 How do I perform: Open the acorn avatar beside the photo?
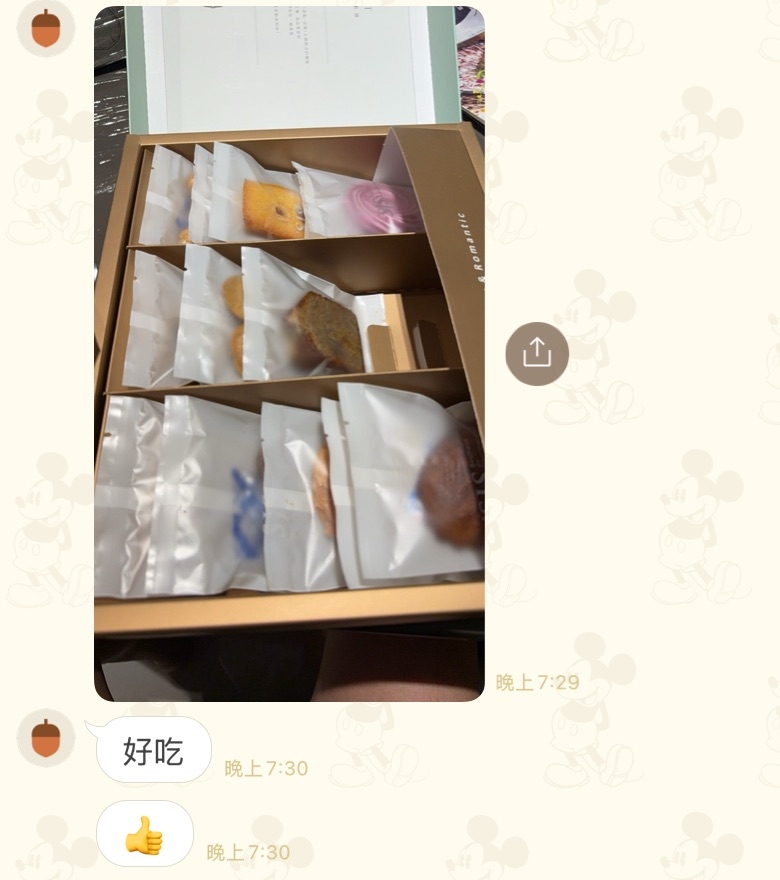click(x=46, y=28)
